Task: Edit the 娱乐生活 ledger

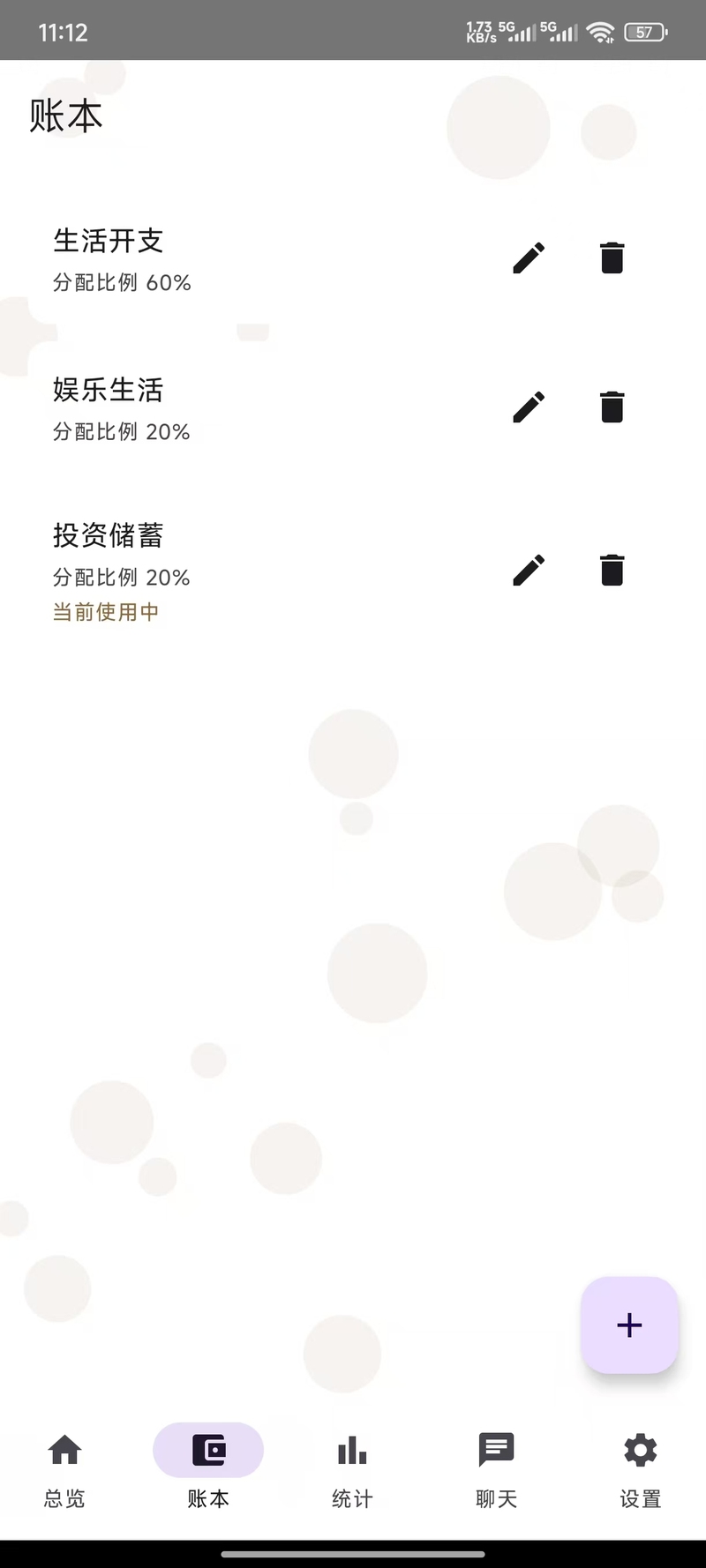Action: (x=529, y=407)
